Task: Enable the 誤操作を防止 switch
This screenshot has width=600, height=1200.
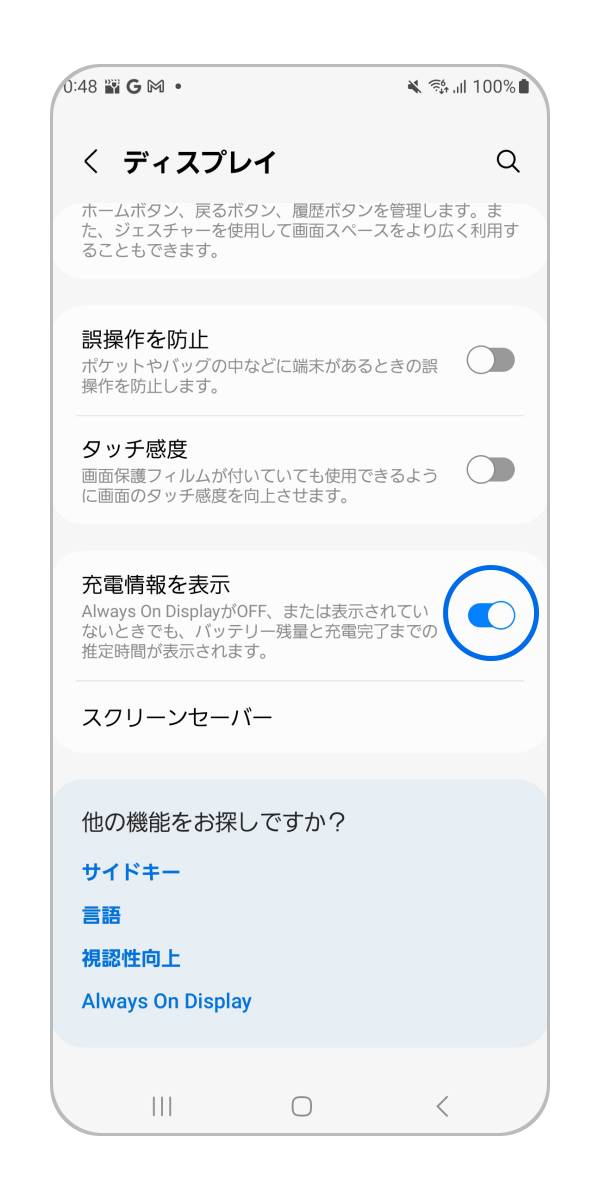Action: tap(491, 360)
